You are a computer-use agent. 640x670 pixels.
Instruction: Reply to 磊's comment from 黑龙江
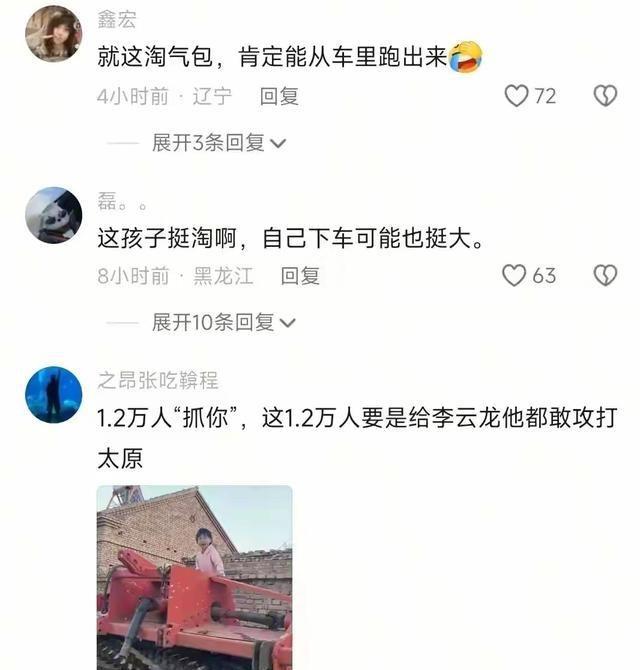click(300, 275)
